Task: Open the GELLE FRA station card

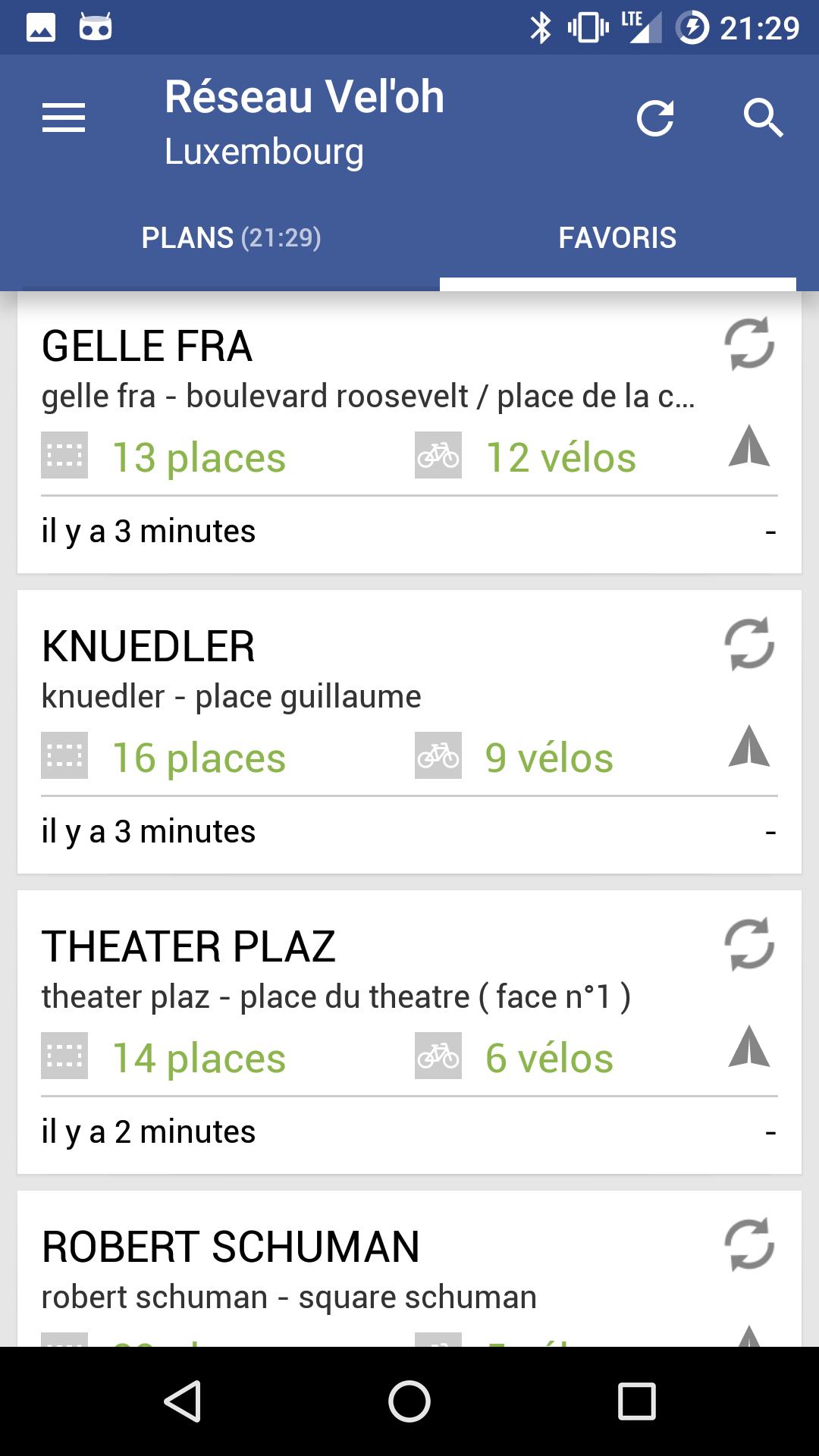Action: (409, 432)
